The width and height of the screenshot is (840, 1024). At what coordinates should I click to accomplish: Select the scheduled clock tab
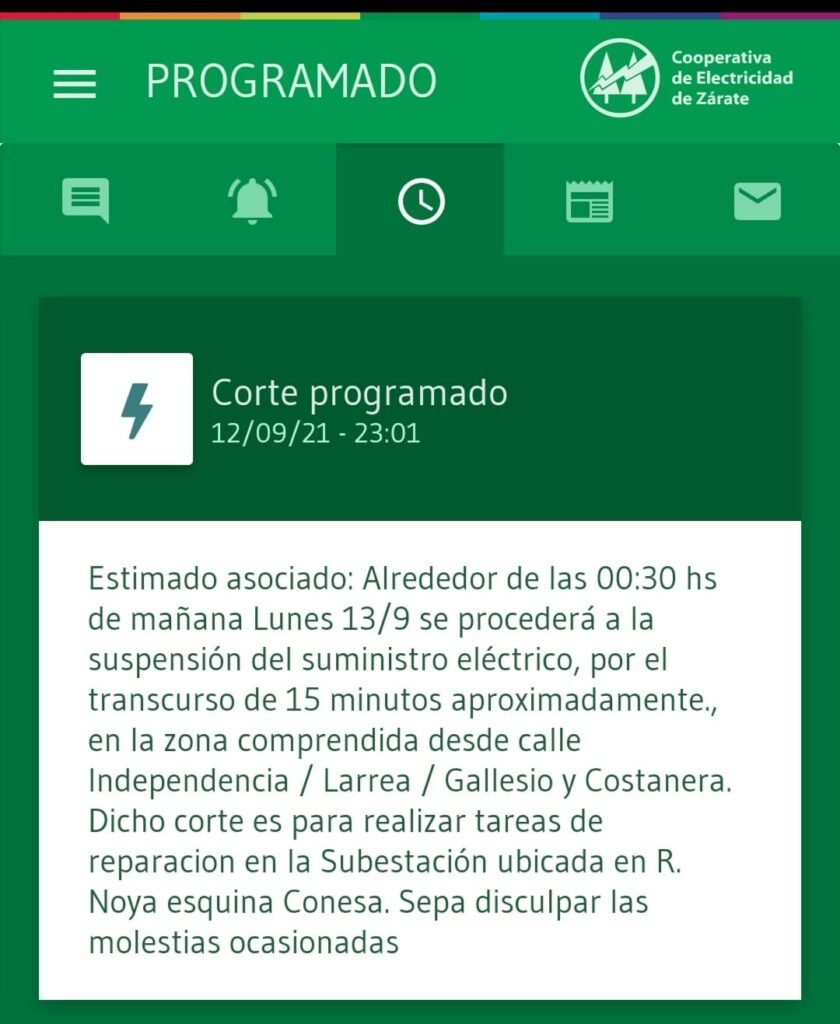(x=421, y=200)
